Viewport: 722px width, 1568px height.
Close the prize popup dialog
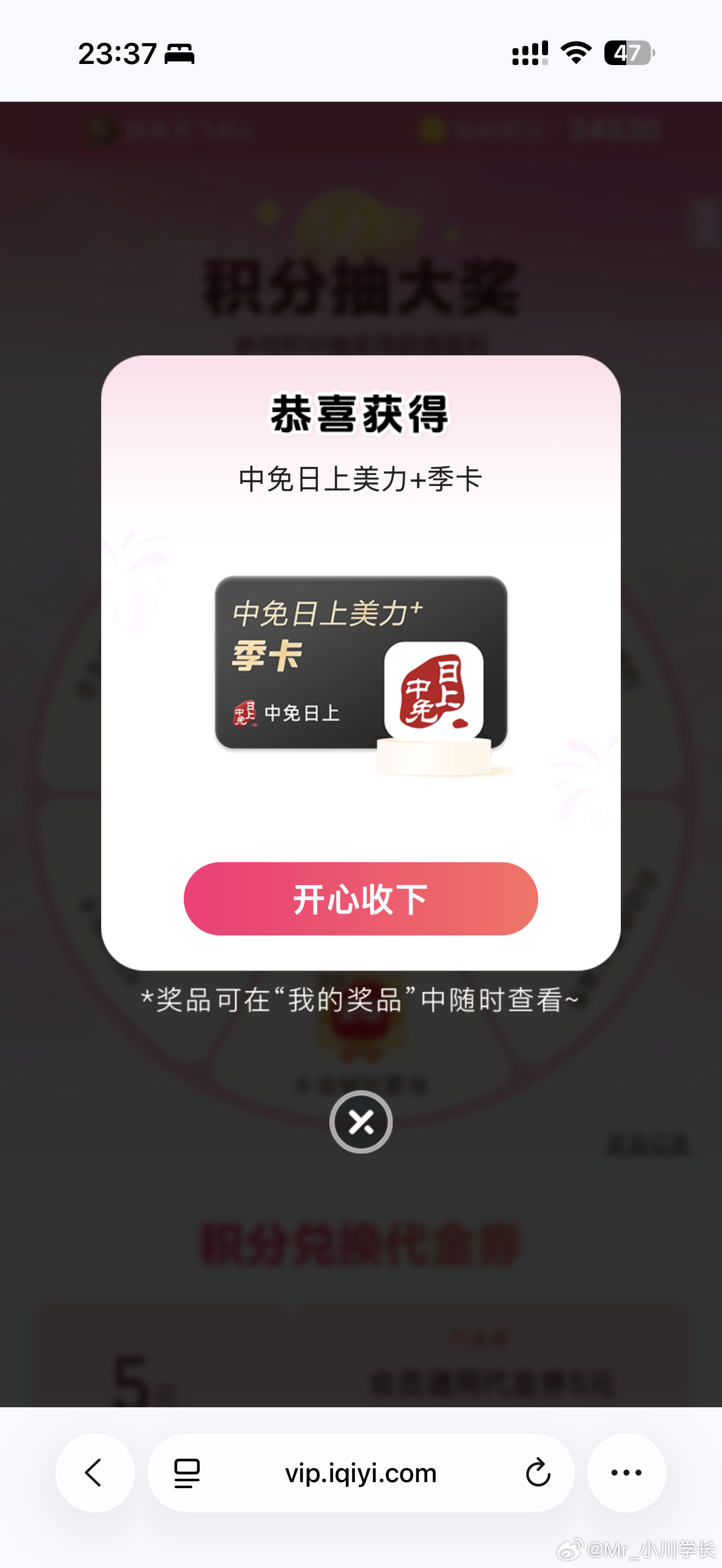[360, 1121]
